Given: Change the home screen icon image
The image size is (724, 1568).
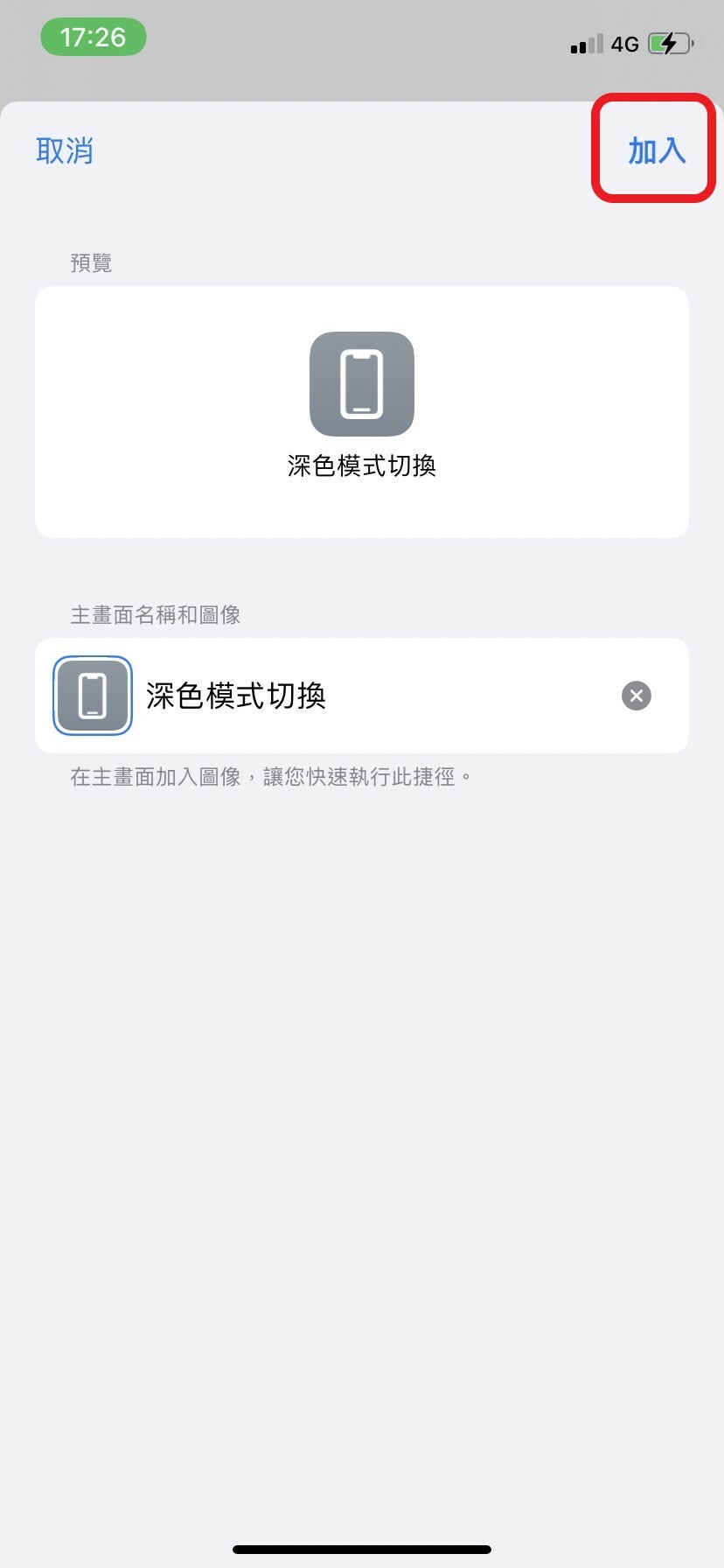Looking at the screenshot, I should click(x=93, y=696).
